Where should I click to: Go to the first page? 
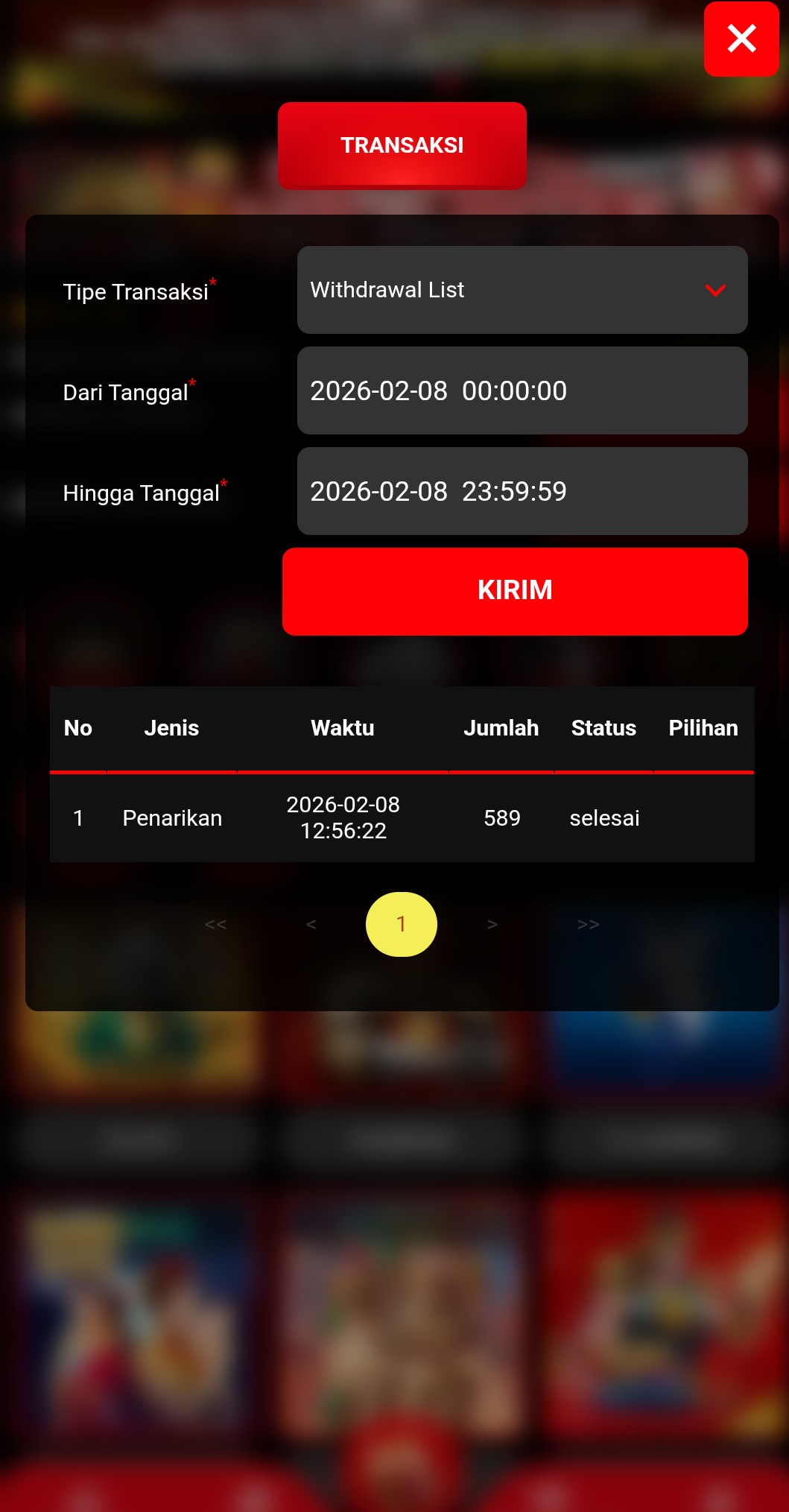tap(215, 925)
